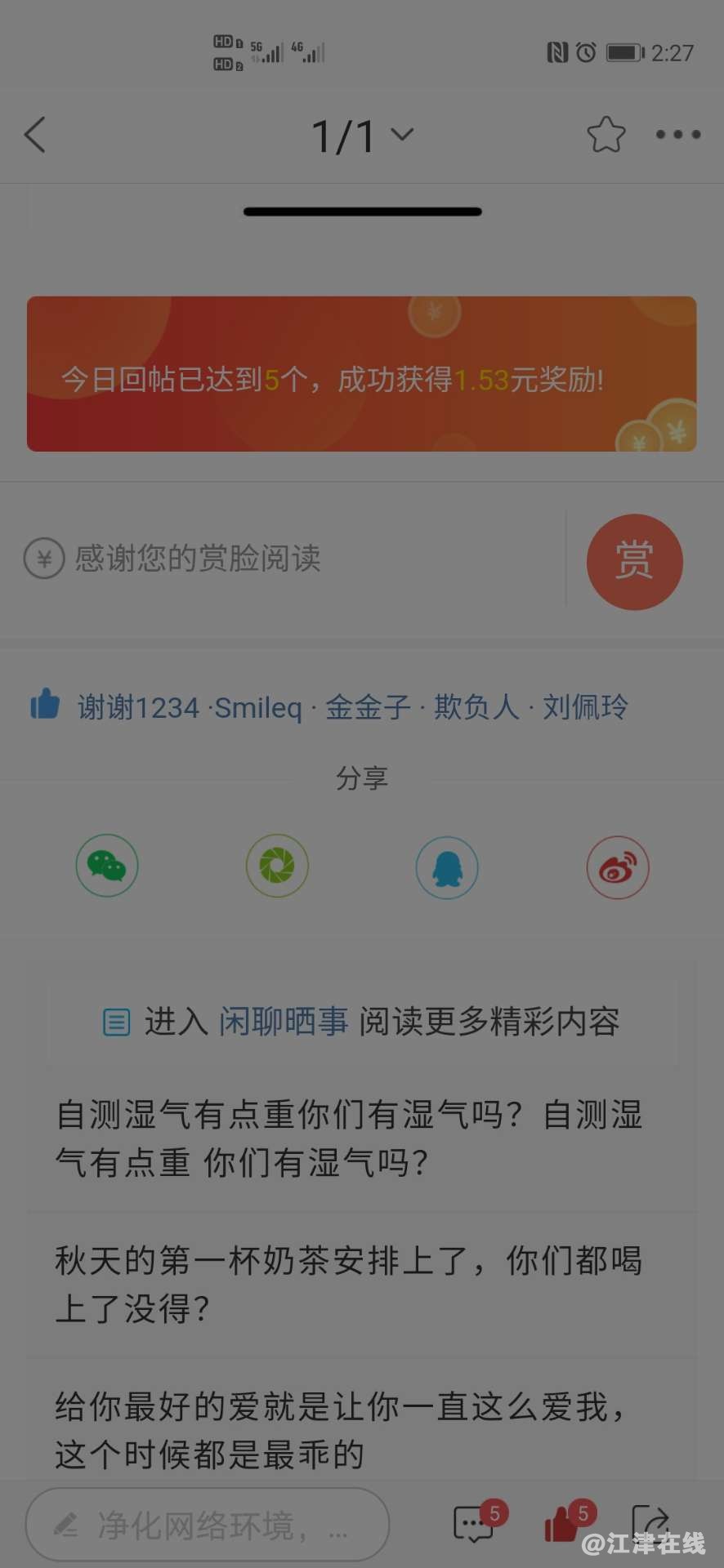The width and height of the screenshot is (724, 1568).
Task: Share the post to QQ
Action: [x=447, y=867]
